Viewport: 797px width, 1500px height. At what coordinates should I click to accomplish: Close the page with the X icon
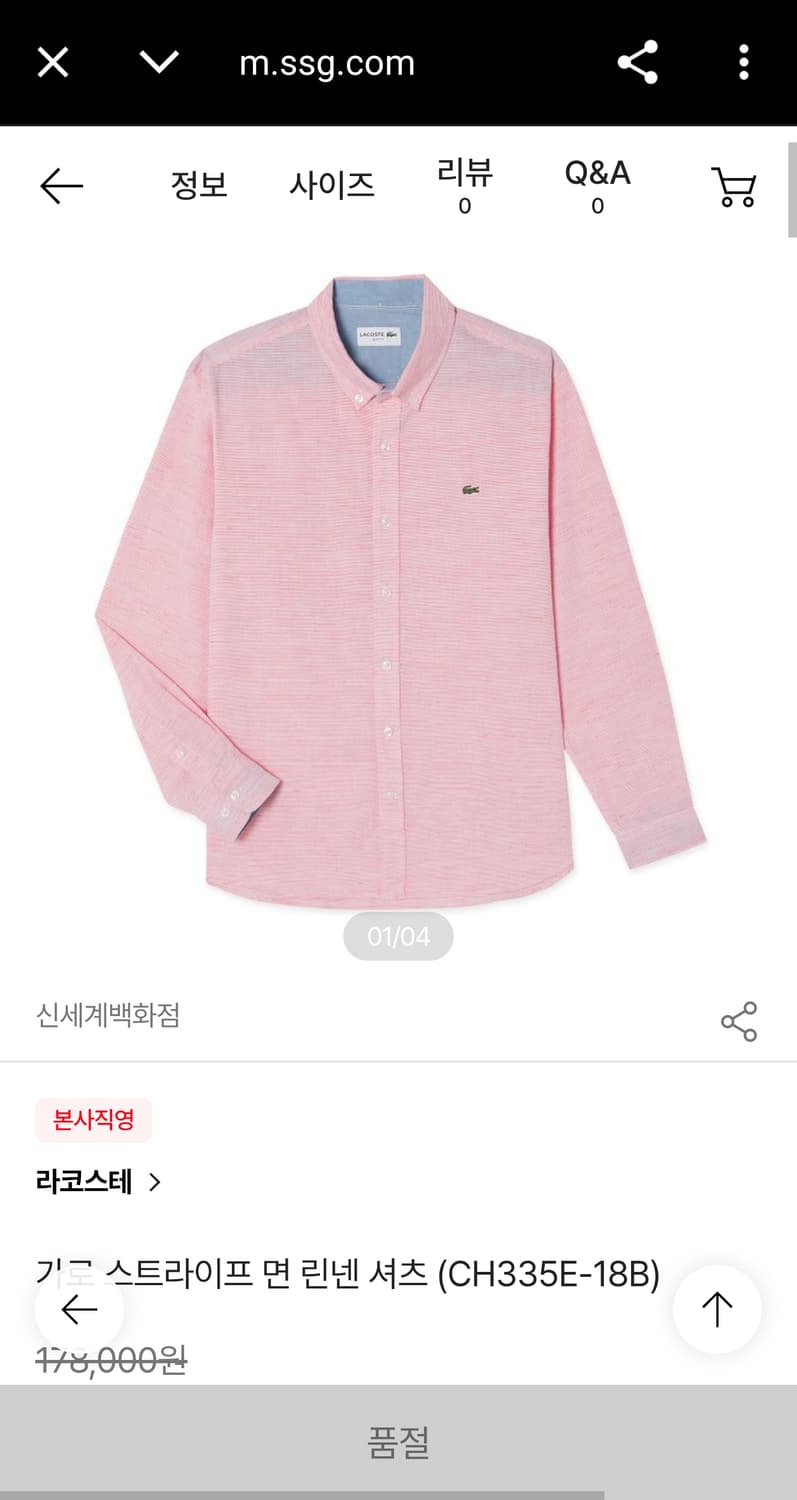pyautogui.click(x=52, y=62)
